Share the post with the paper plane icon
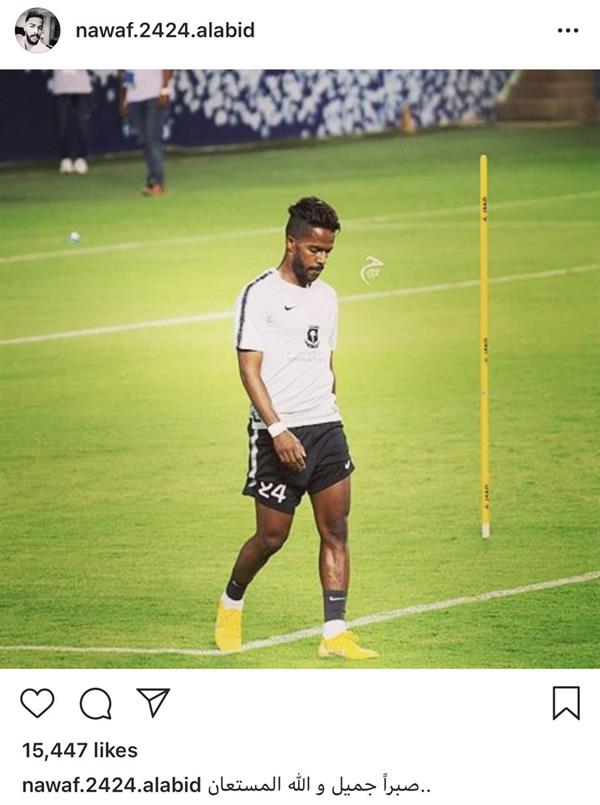The height and width of the screenshot is (805, 600). [x=153, y=702]
